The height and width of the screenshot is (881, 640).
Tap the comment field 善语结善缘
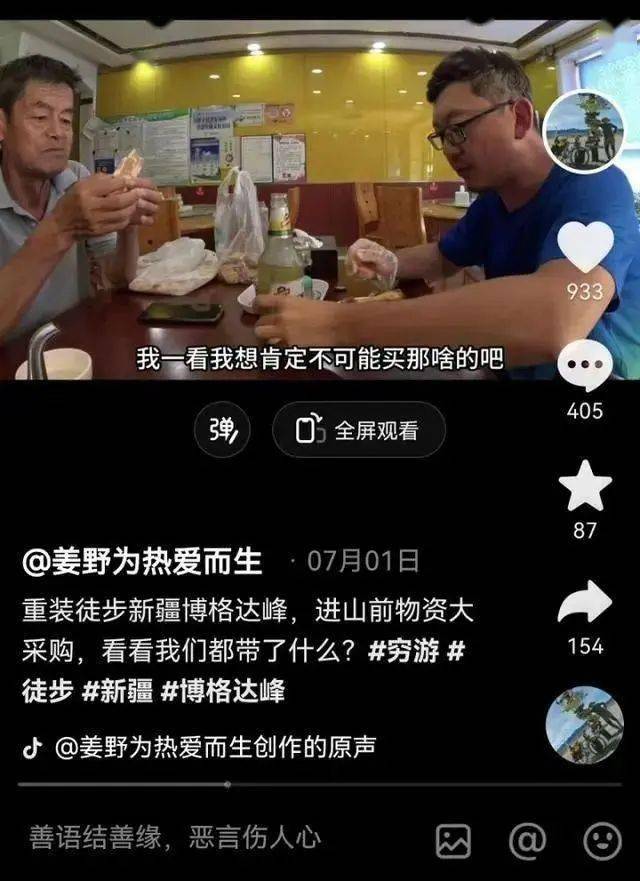(x=175, y=836)
